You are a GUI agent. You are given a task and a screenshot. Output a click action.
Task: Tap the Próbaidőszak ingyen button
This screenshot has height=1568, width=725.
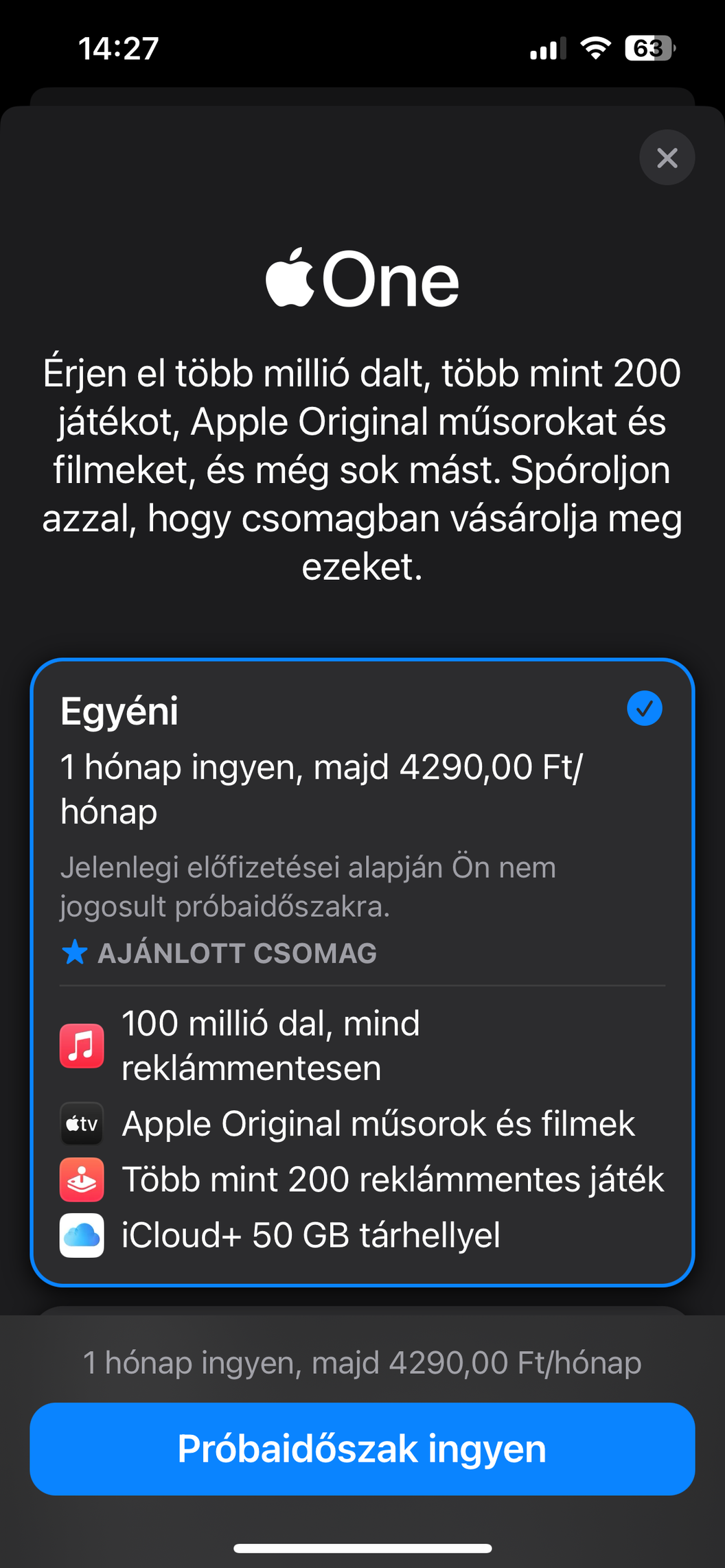click(x=362, y=1449)
